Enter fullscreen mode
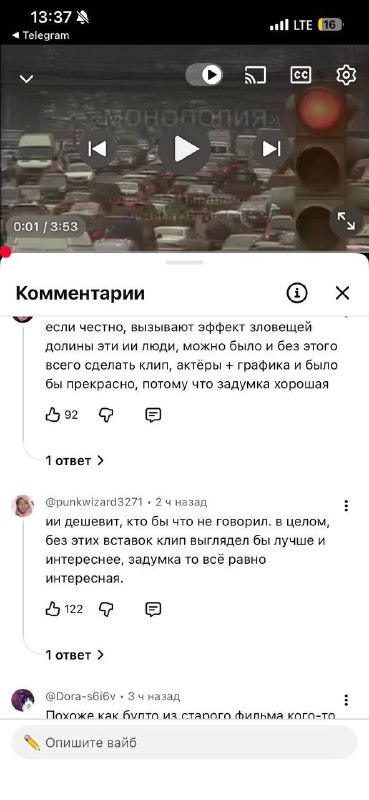The height and width of the screenshot is (800, 369). [346, 221]
